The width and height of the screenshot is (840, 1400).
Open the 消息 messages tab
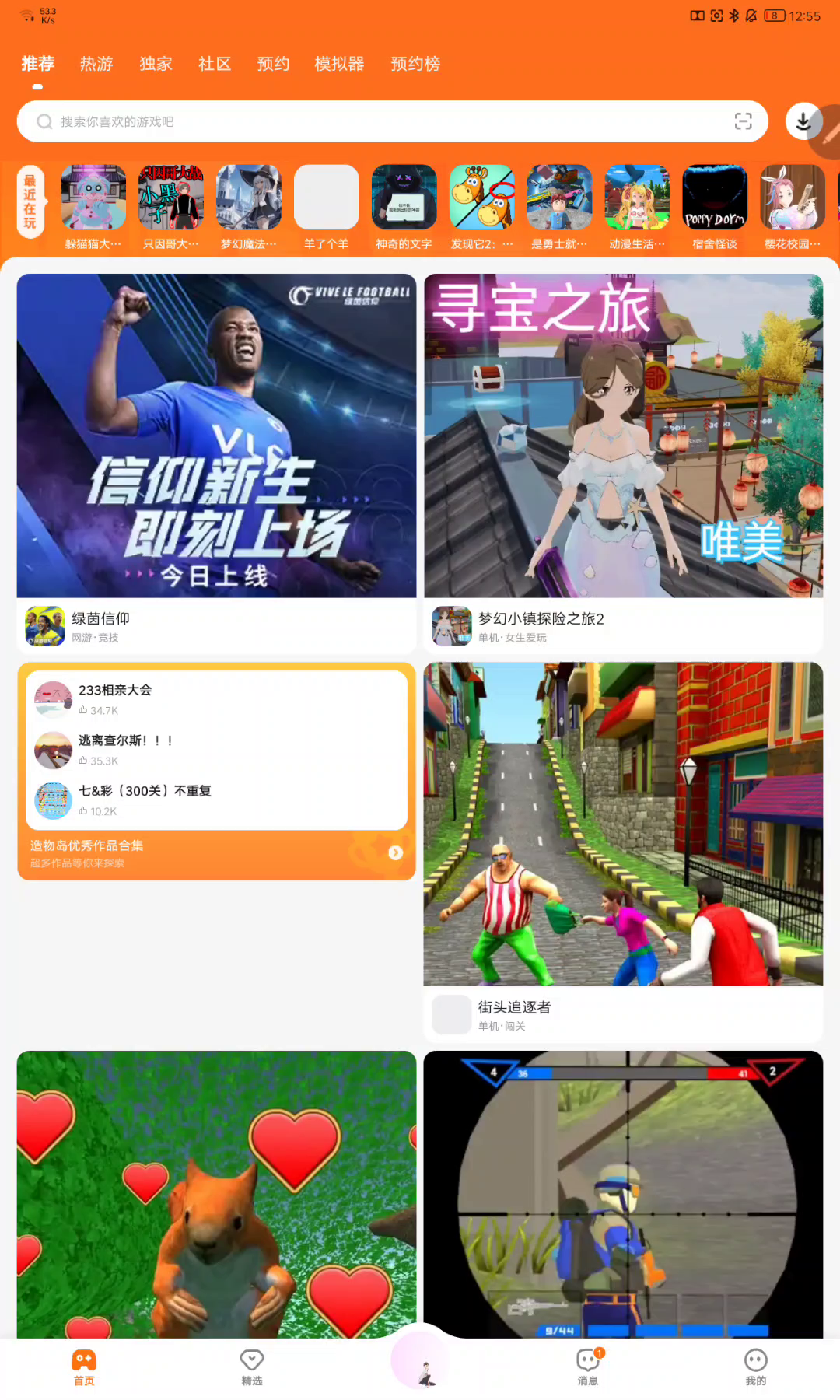(588, 1367)
